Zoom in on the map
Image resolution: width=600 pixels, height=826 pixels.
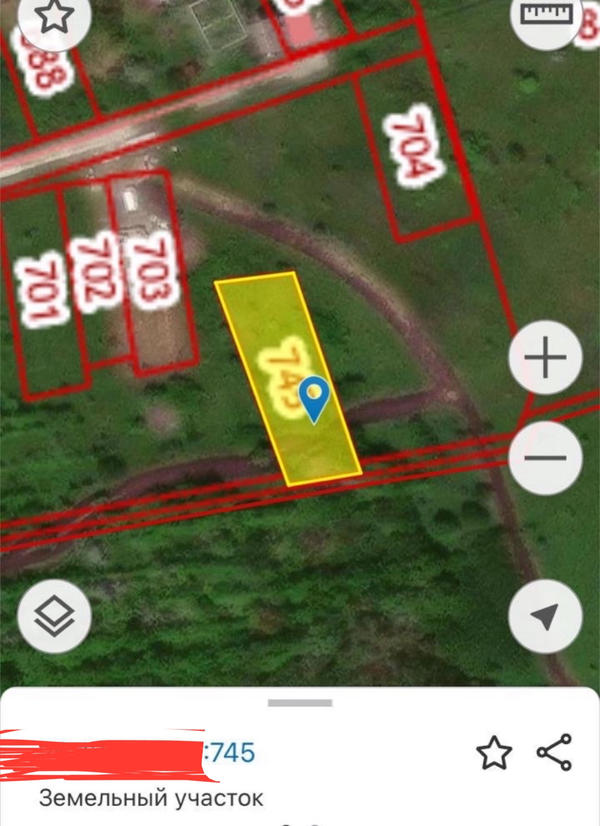545,359
